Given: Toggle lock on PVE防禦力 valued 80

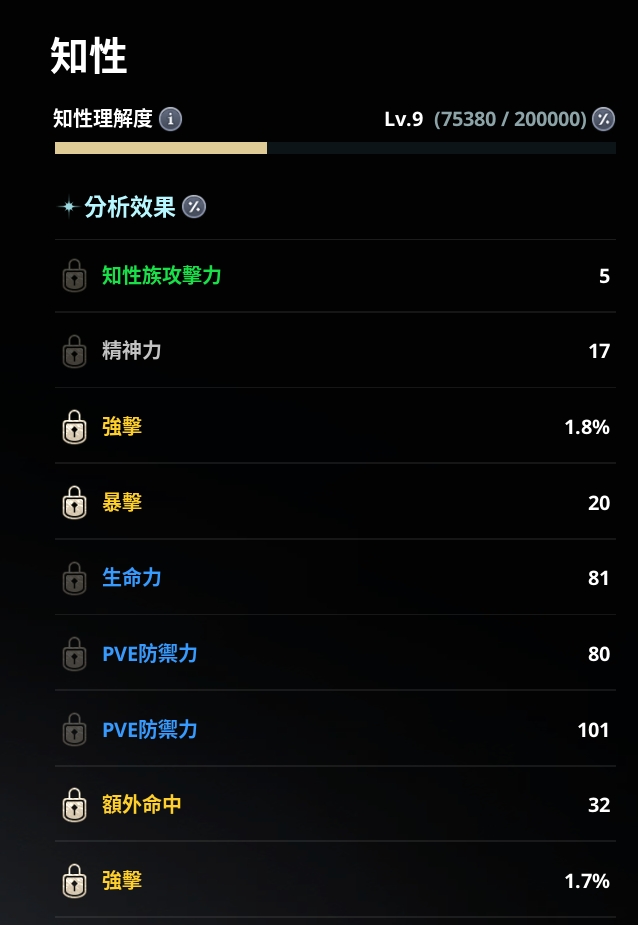Looking at the screenshot, I should 74,654.
